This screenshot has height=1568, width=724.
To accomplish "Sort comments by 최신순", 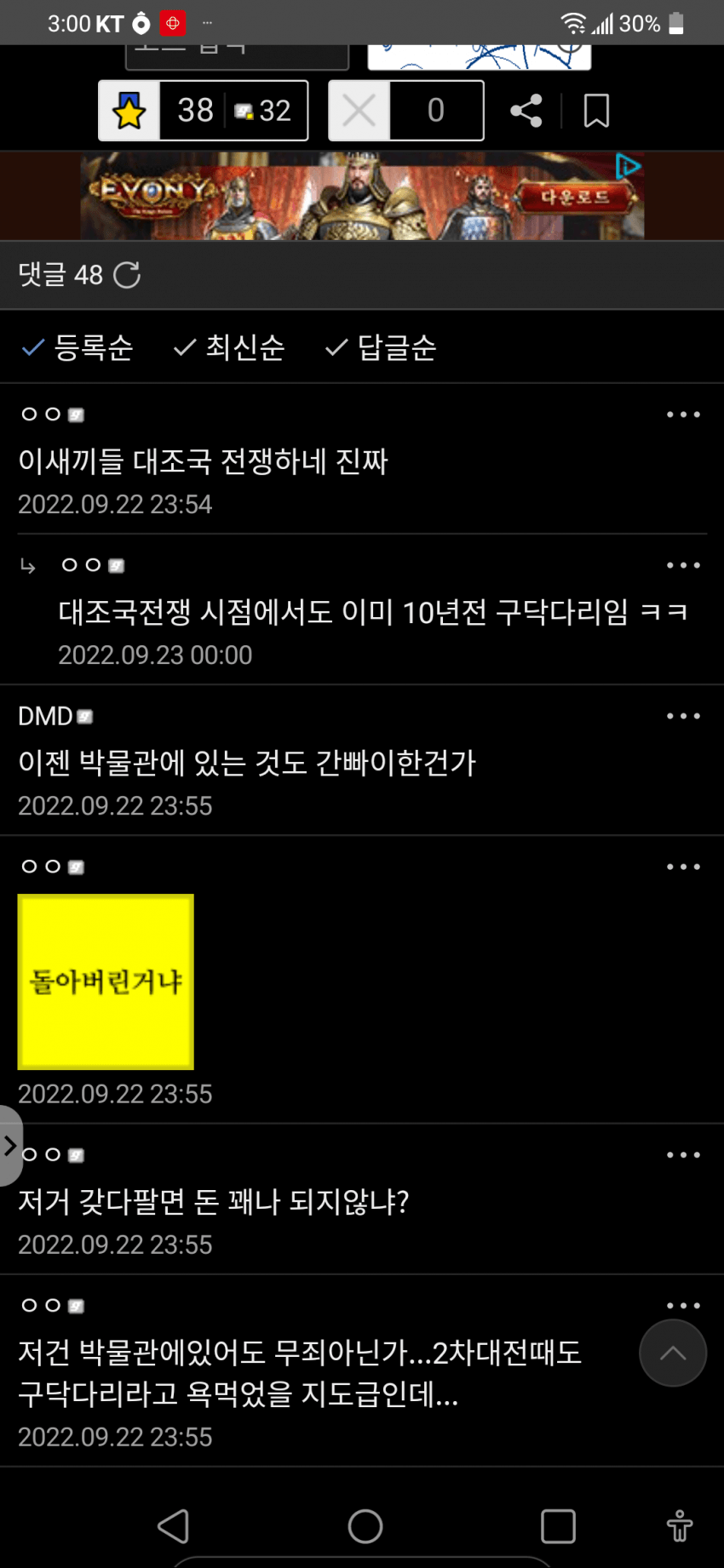I will pyautogui.click(x=230, y=347).
